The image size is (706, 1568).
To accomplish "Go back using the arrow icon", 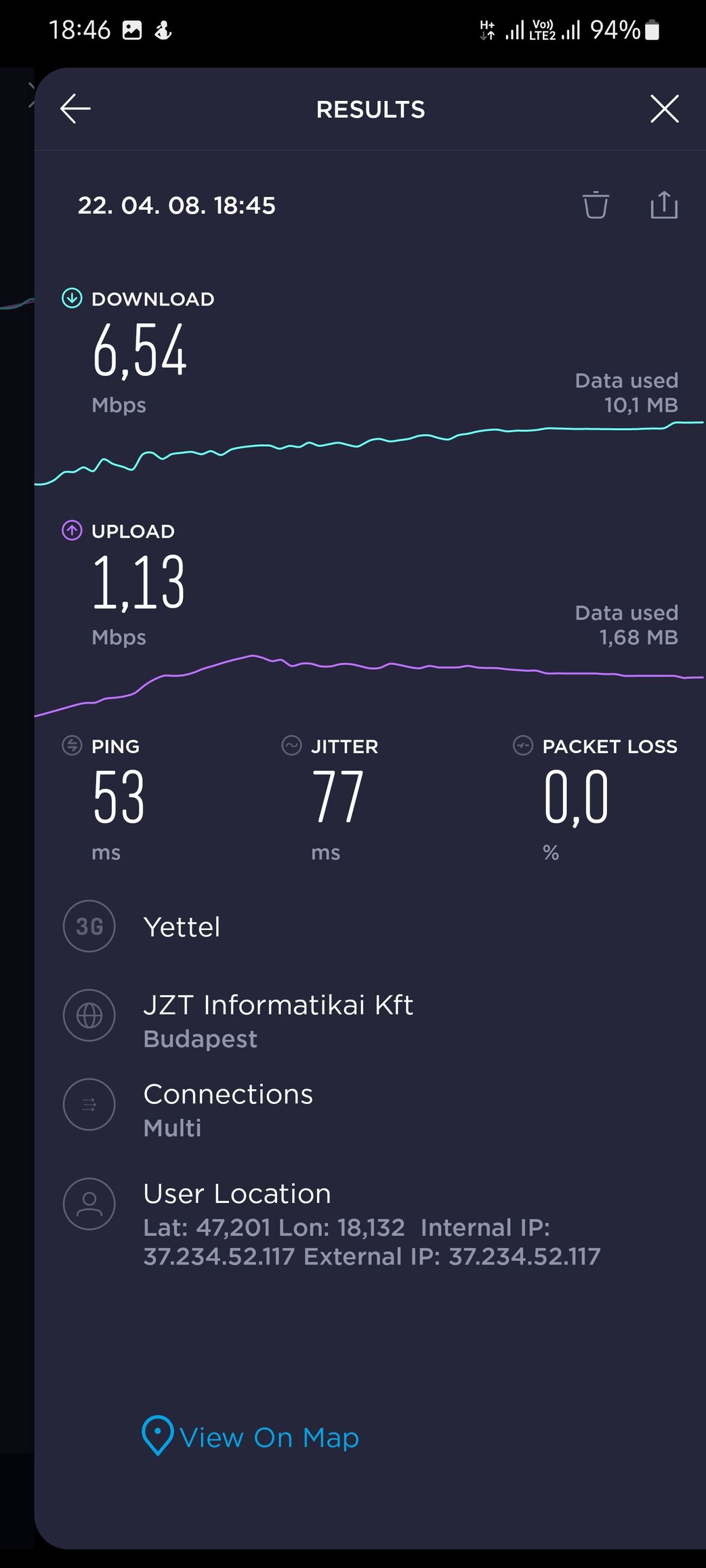I will [75, 109].
